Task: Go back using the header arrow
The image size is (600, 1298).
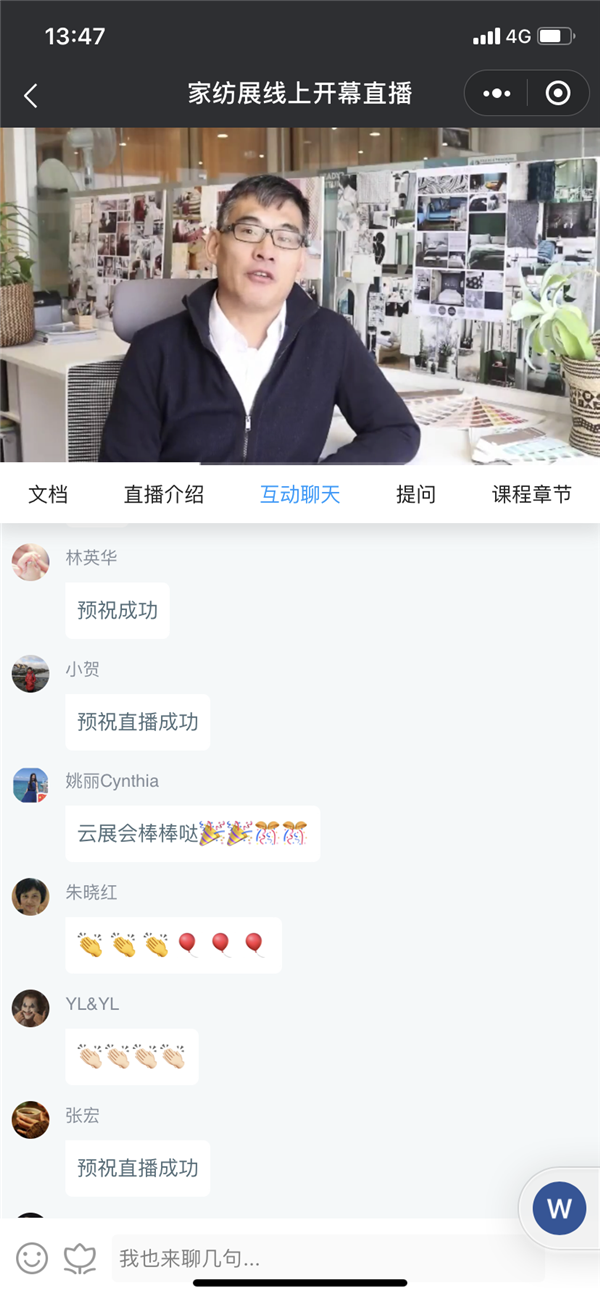Action: [31, 95]
